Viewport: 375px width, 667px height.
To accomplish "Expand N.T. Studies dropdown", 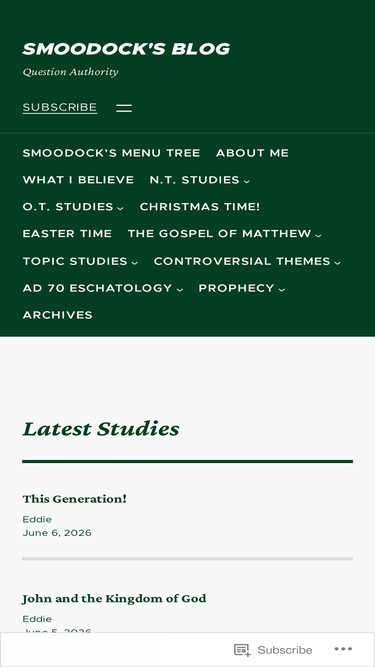I will 199,180.
